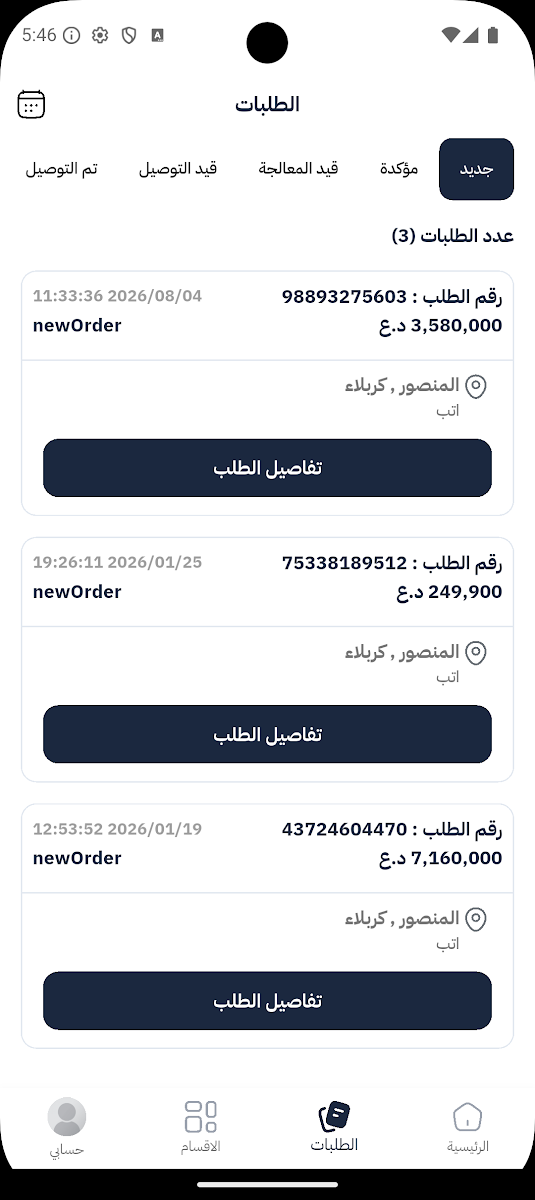Open the حسابي account tab
The height and width of the screenshot is (1200, 535).
67,1127
